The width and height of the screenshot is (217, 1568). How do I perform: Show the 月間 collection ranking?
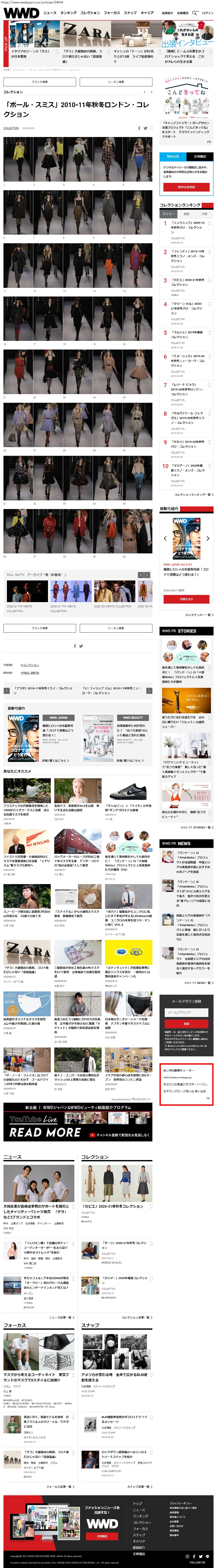point(204,214)
